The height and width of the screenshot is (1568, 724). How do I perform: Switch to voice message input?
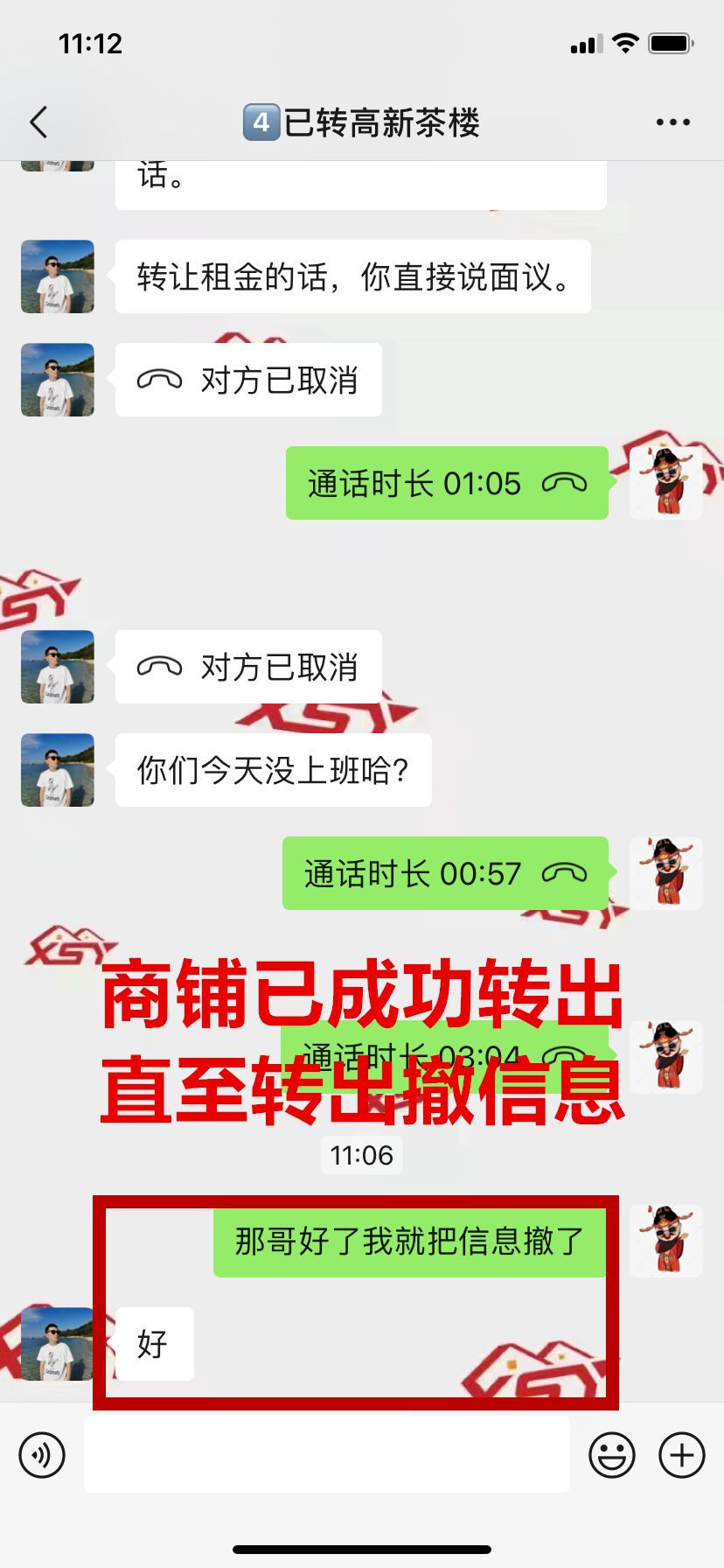[x=42, y=1455]
